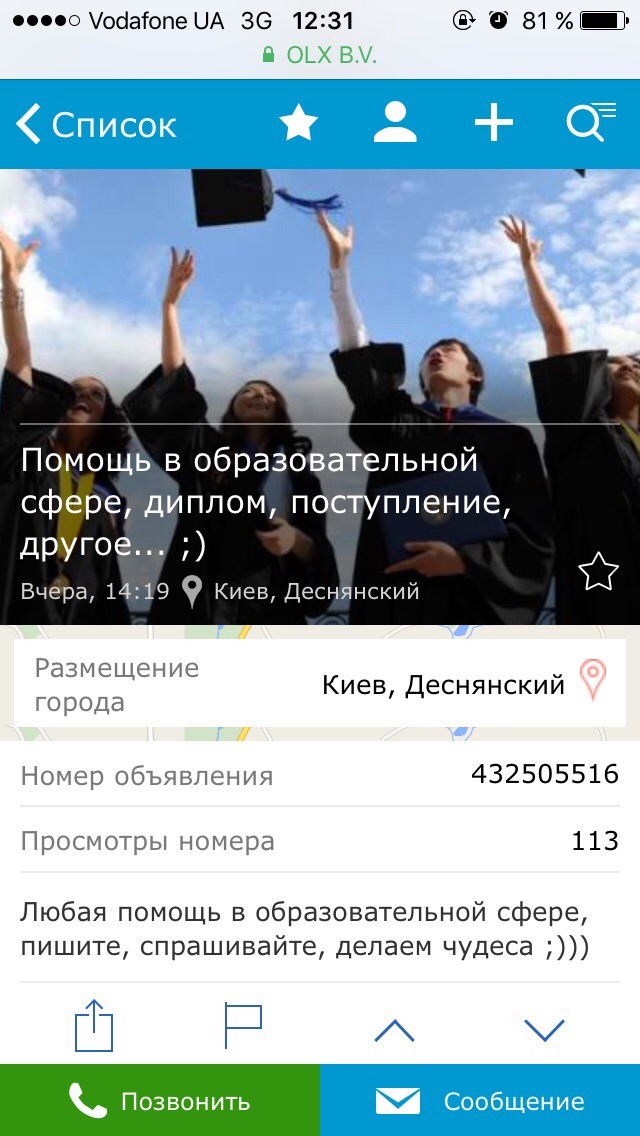Open the search icon
This screenshot has height=1136, width=640.
click(591, 124)
